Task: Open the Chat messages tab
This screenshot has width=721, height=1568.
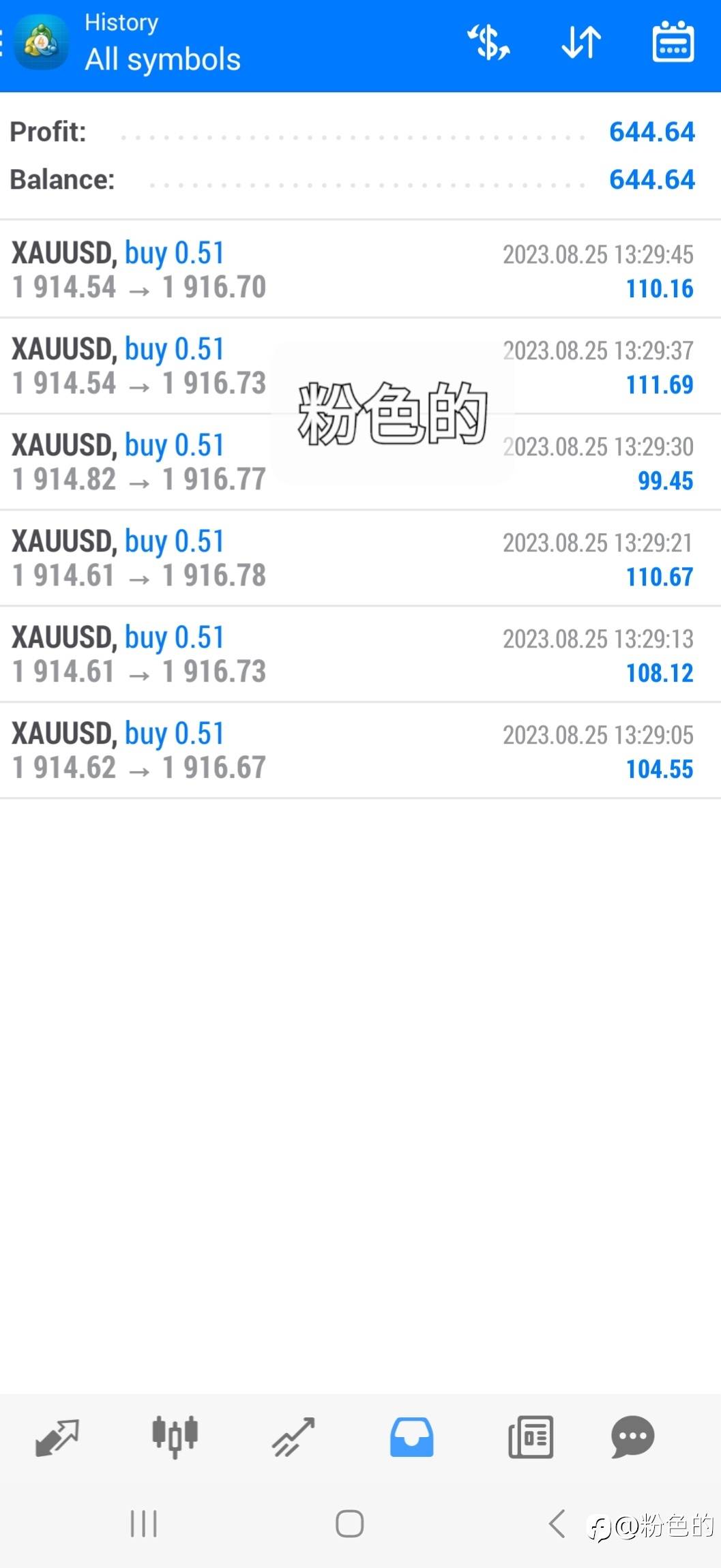Action: click(x=632, y=1437)
